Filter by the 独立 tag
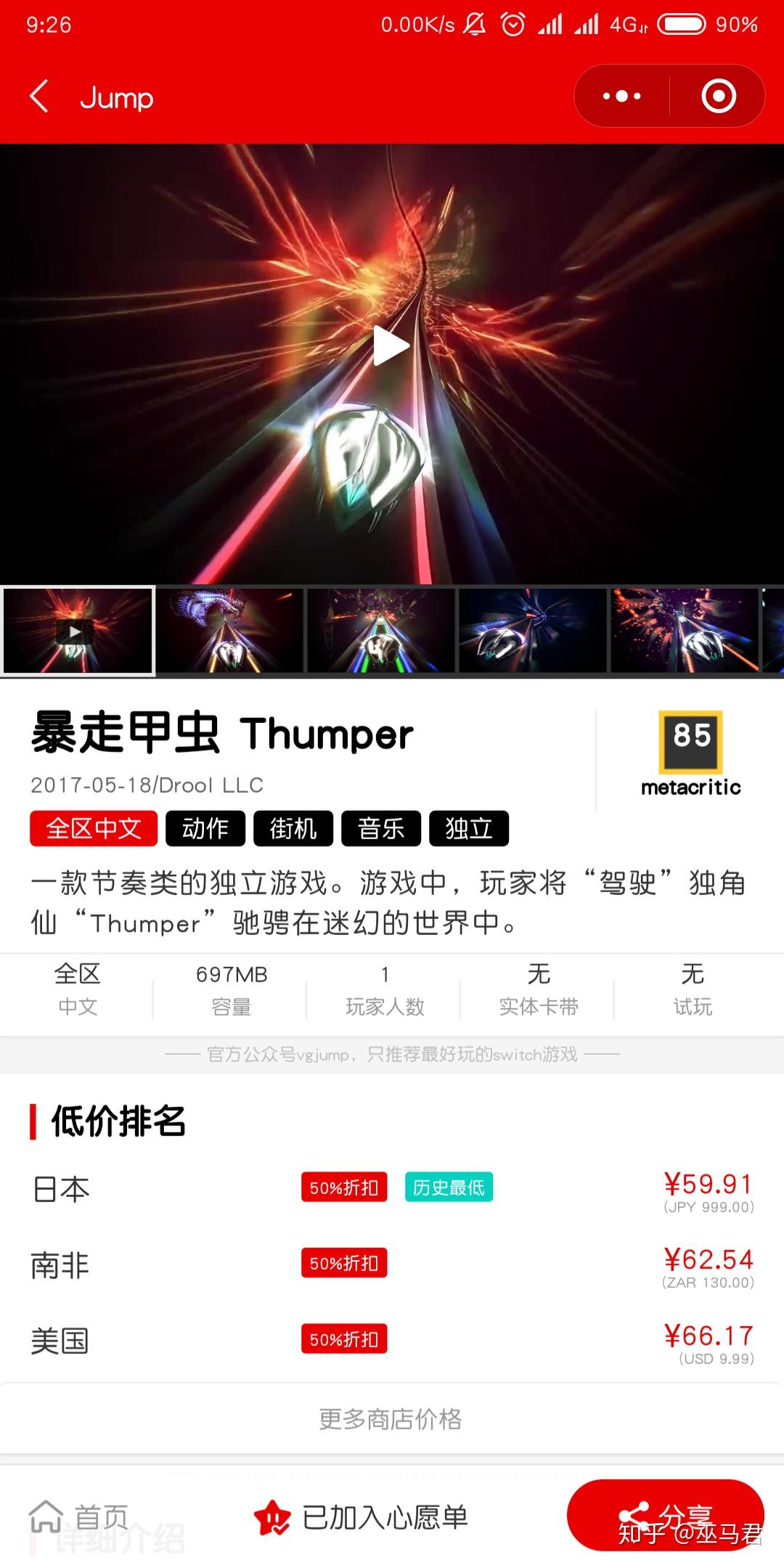 (469, 828)
